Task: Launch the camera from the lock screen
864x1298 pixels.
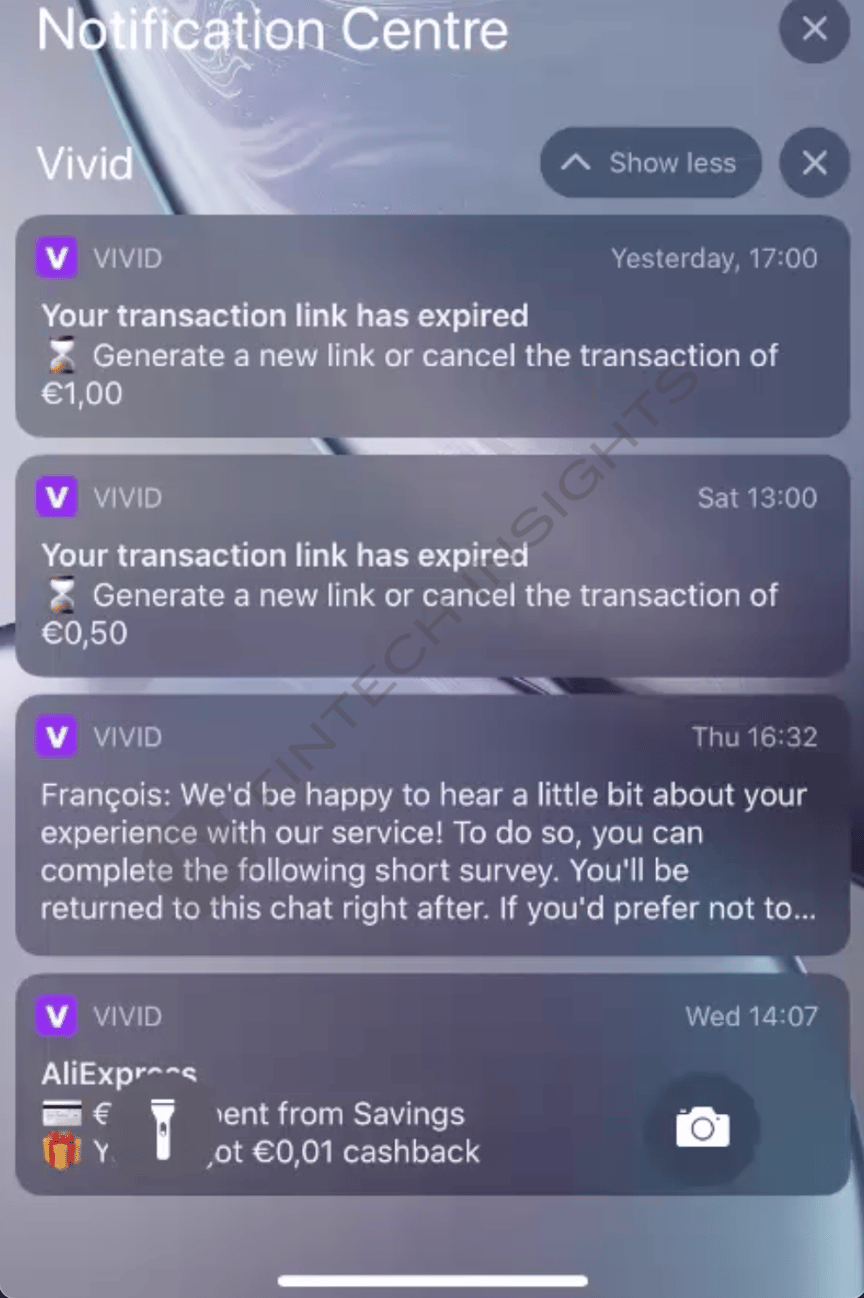Action: (x=701, y=1125)
